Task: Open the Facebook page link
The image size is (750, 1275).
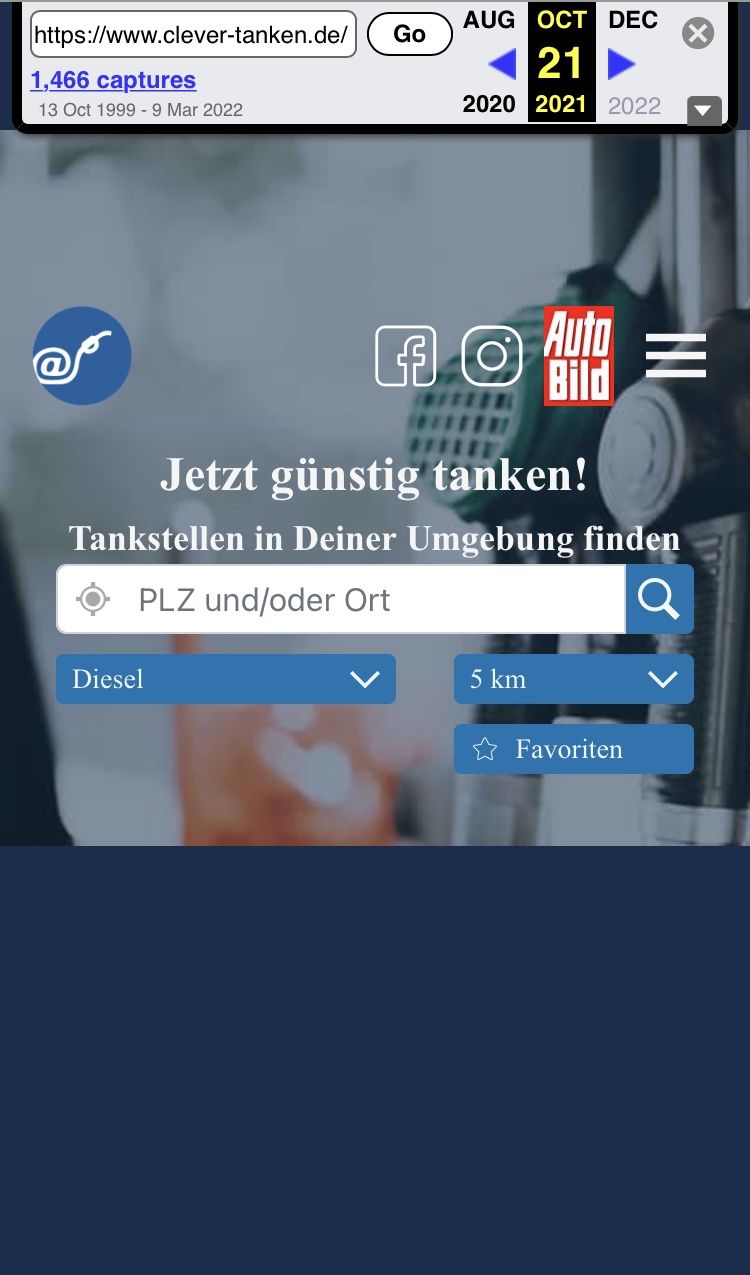Action: click(405, 356)
